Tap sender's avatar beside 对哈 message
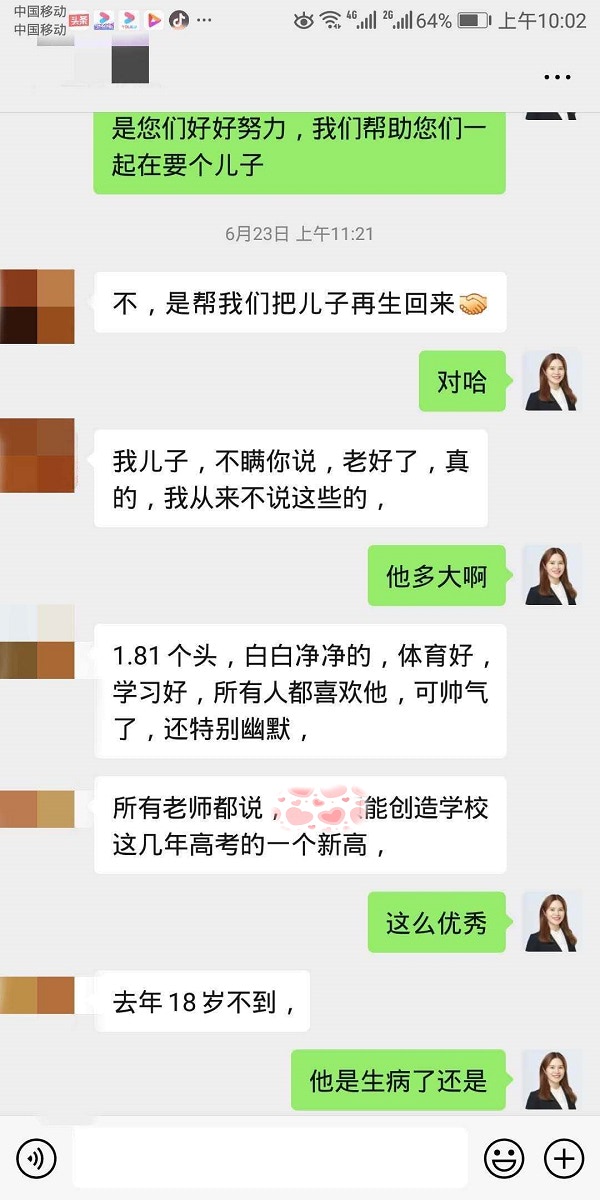The image size is (600, 1200). coord(552,381)
